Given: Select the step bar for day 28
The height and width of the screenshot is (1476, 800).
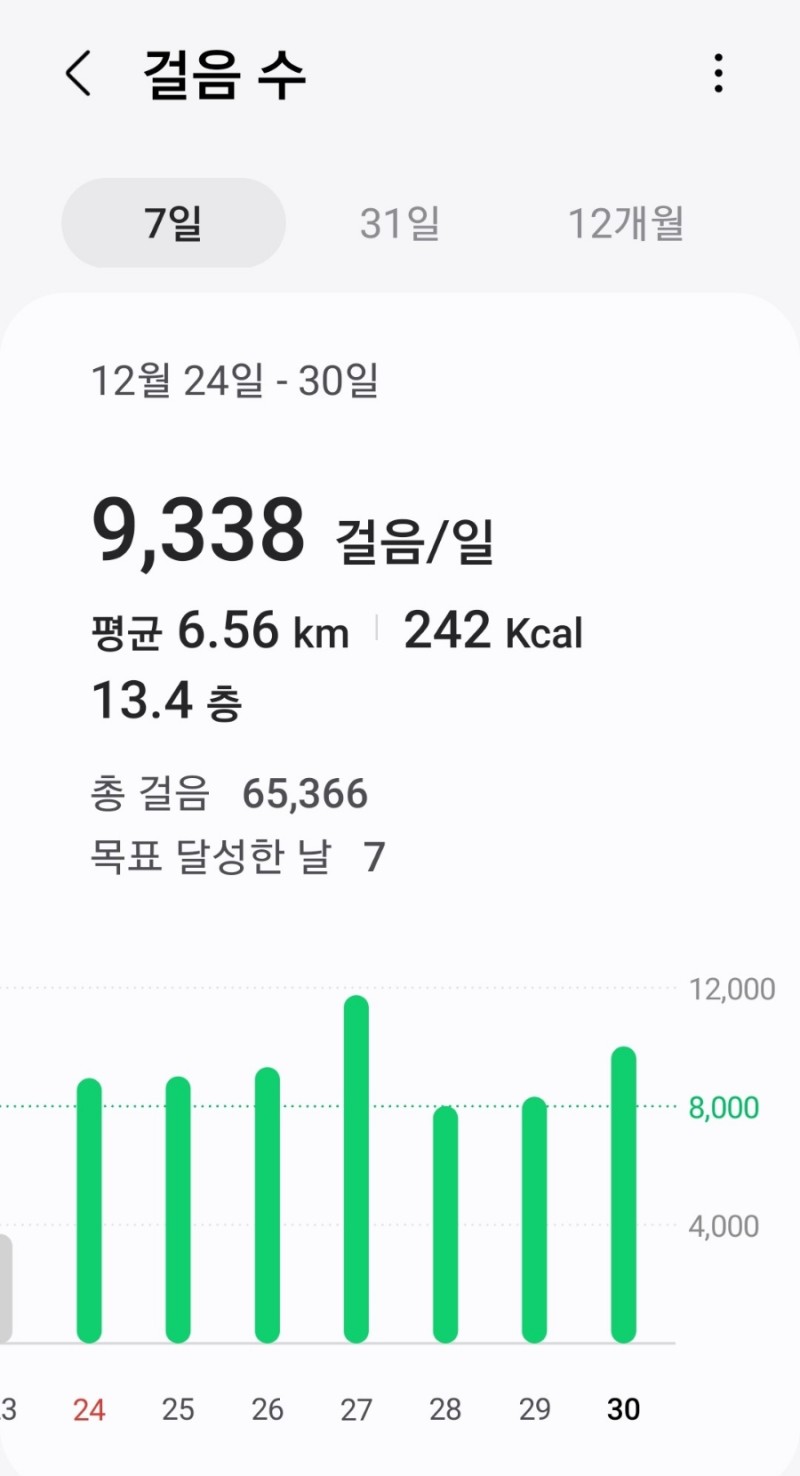Looking at the screenshot, I should click(445, 1224).
